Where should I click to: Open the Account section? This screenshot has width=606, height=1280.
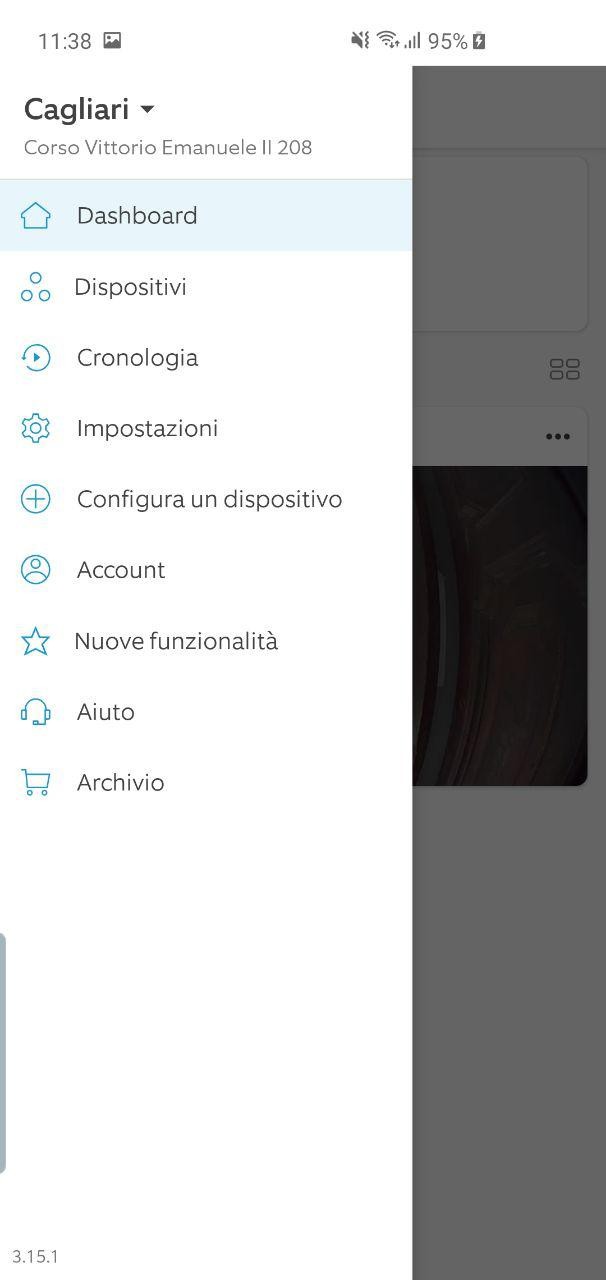120,570
